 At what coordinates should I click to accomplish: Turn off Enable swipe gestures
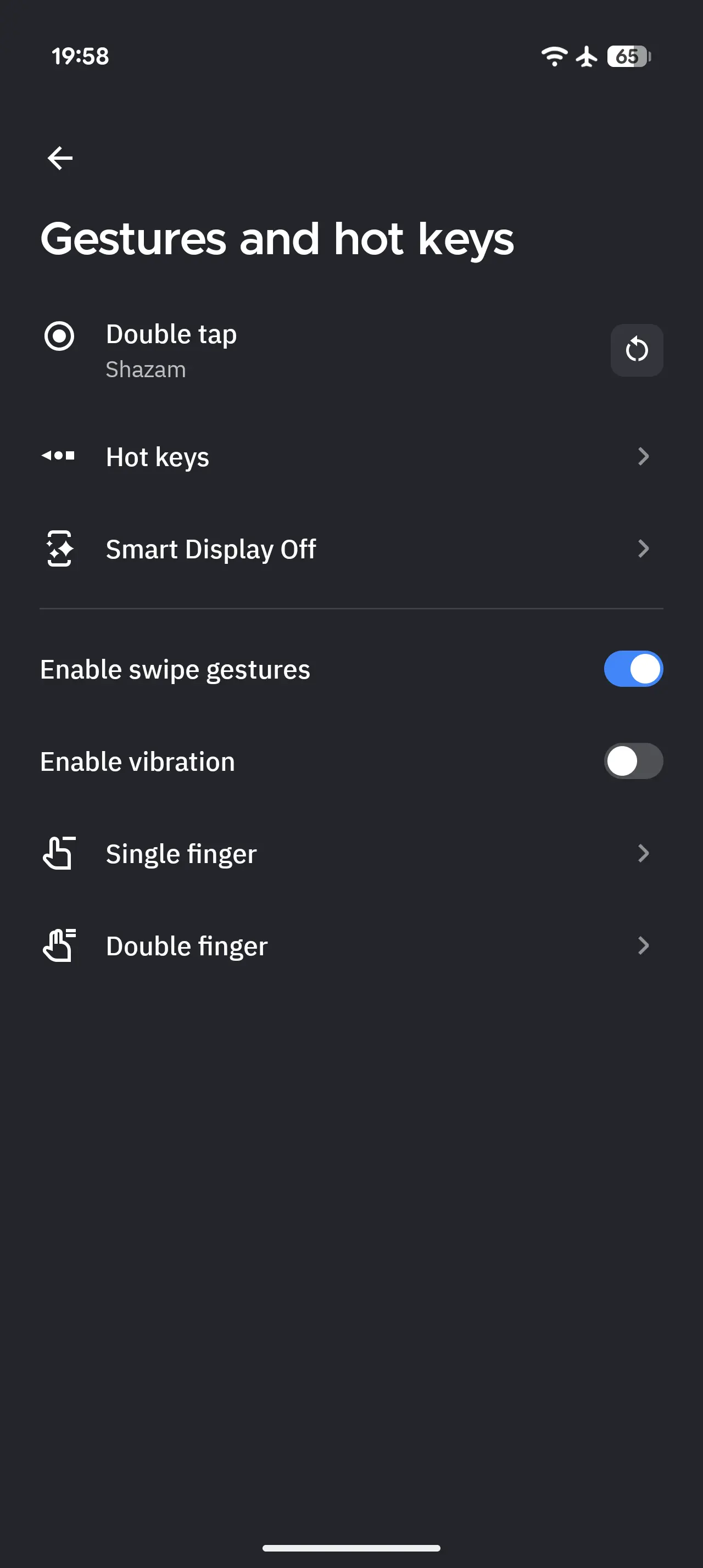[x=632, y=669]
